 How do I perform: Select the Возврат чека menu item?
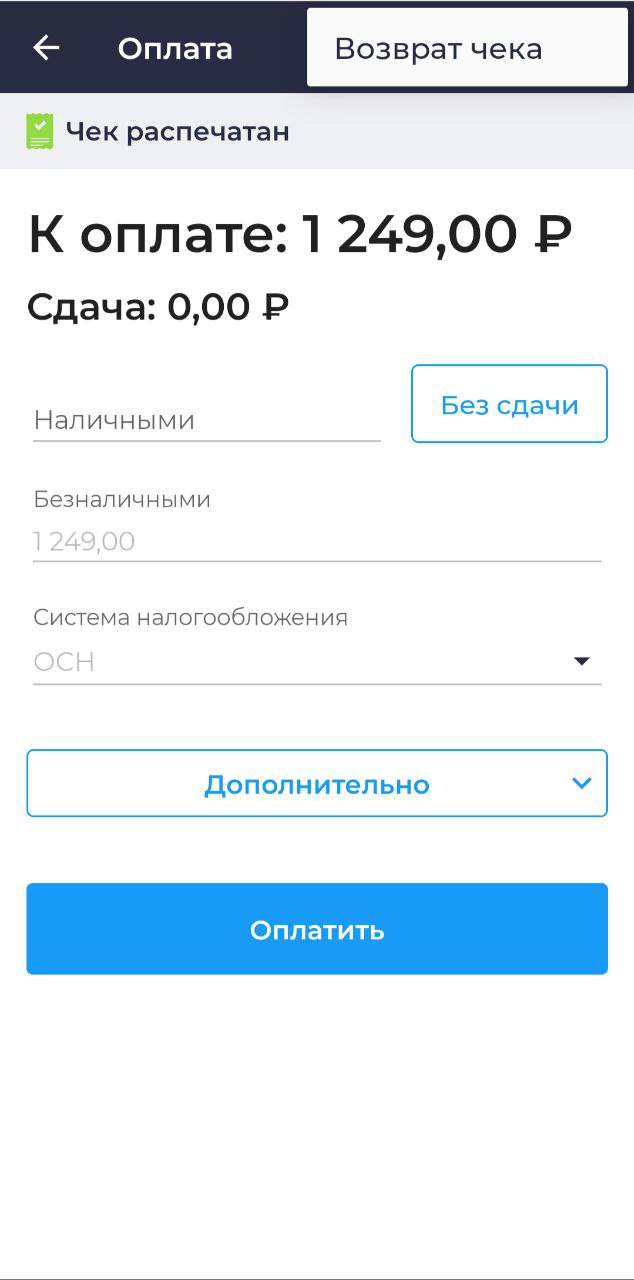pos(467,48)
